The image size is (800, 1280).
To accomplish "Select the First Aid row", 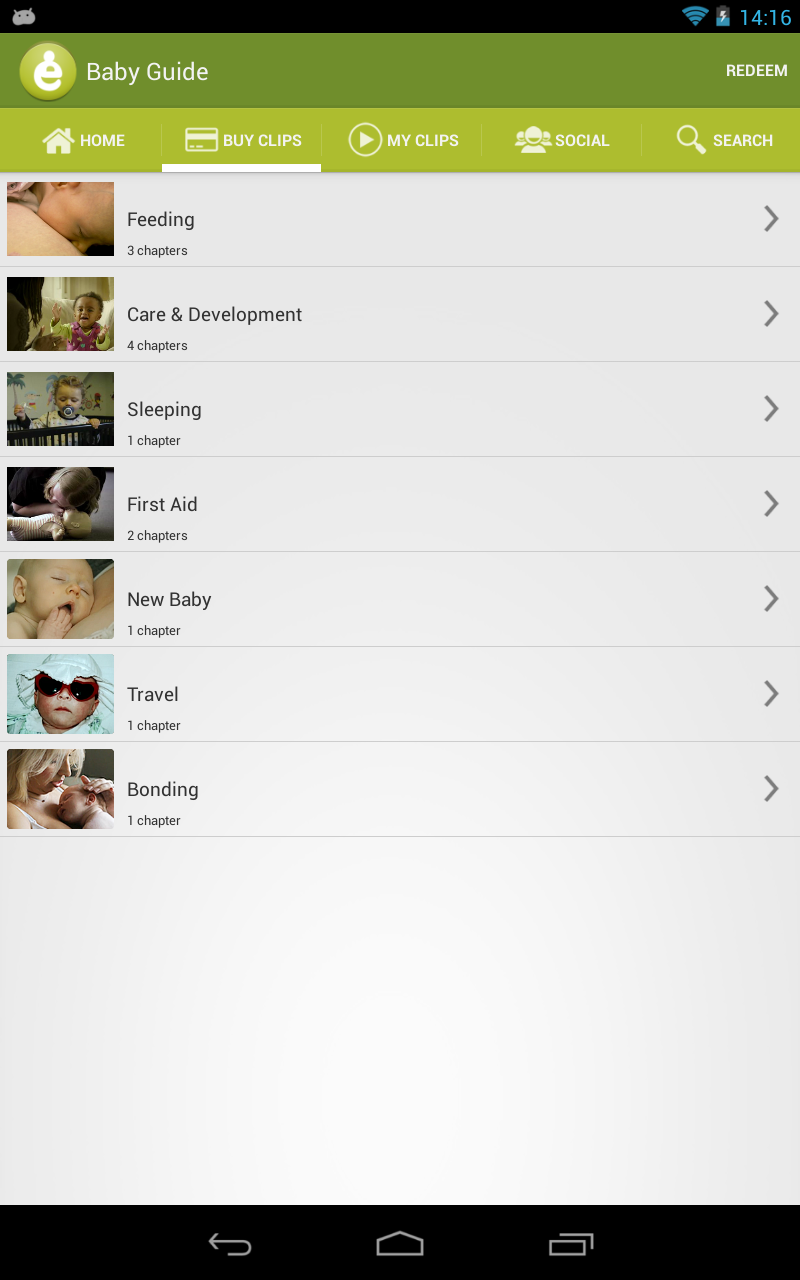I will (400, 505).
